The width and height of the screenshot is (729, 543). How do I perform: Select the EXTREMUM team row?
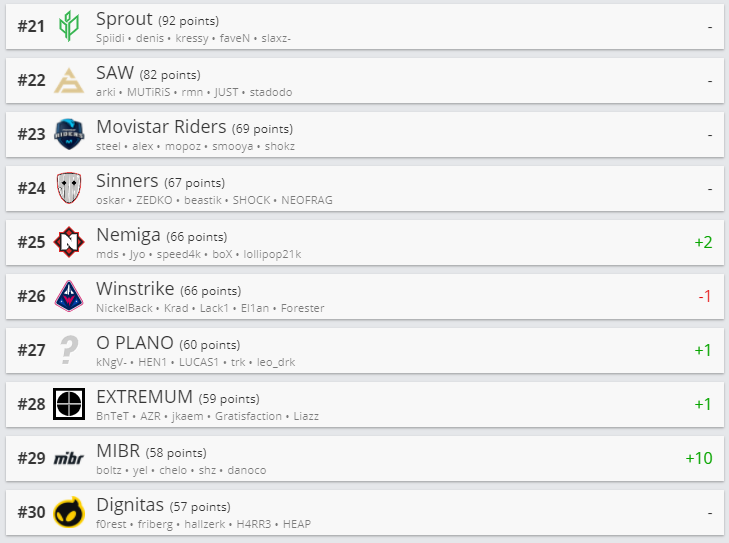click(x=364, y=405)
